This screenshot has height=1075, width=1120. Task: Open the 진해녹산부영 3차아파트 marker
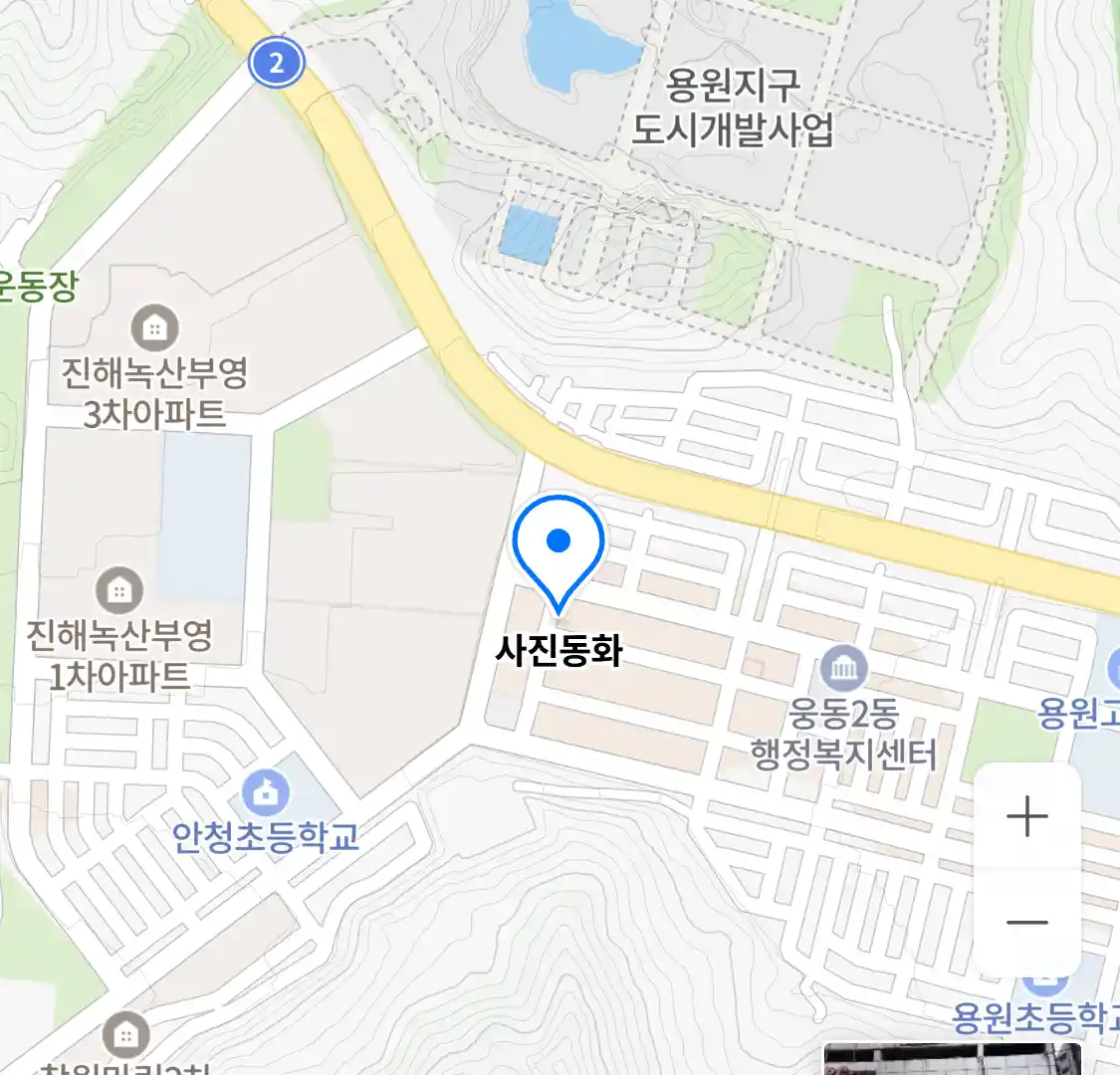pos(154,326)
